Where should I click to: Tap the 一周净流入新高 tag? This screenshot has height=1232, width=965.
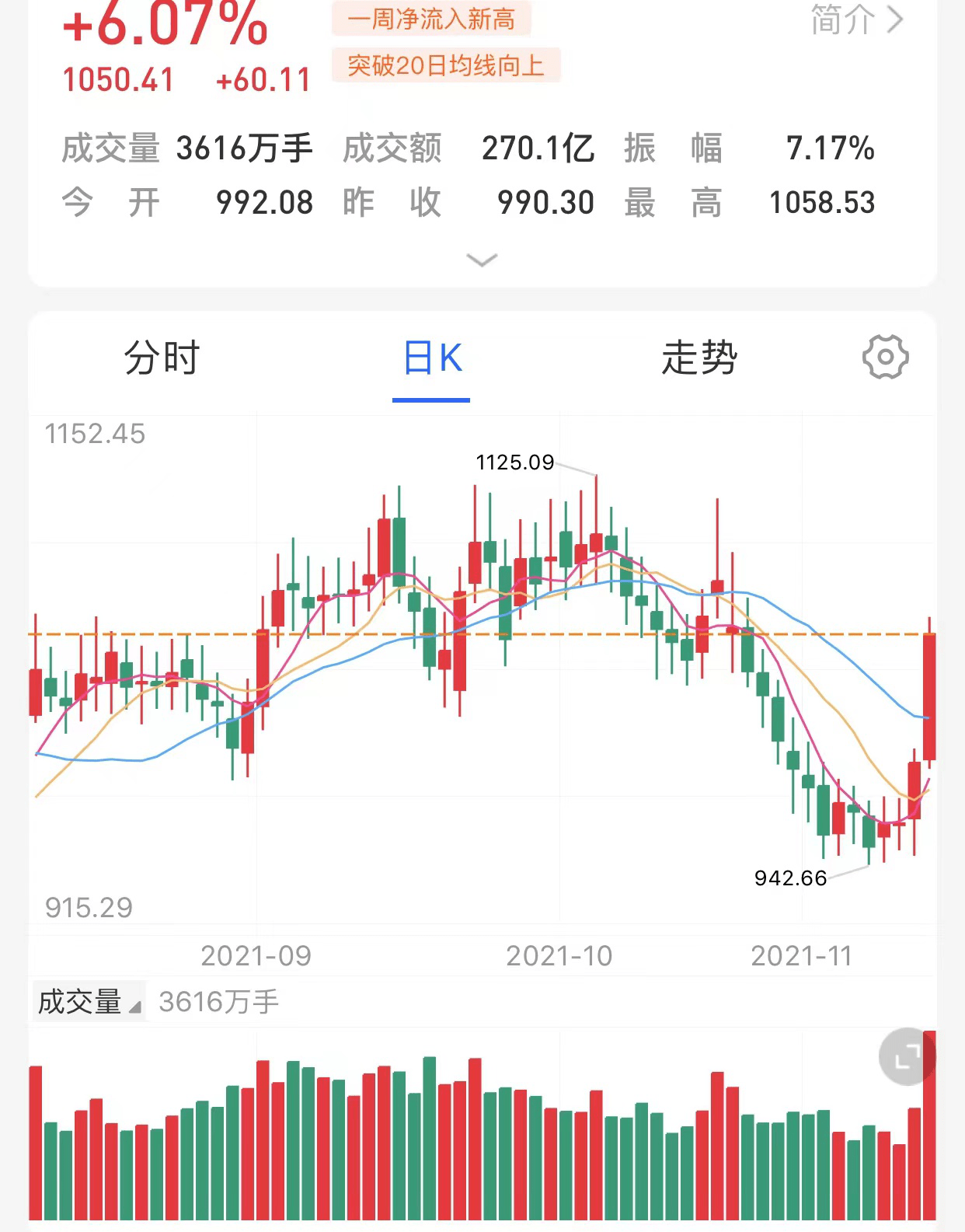tap(431, 19)
